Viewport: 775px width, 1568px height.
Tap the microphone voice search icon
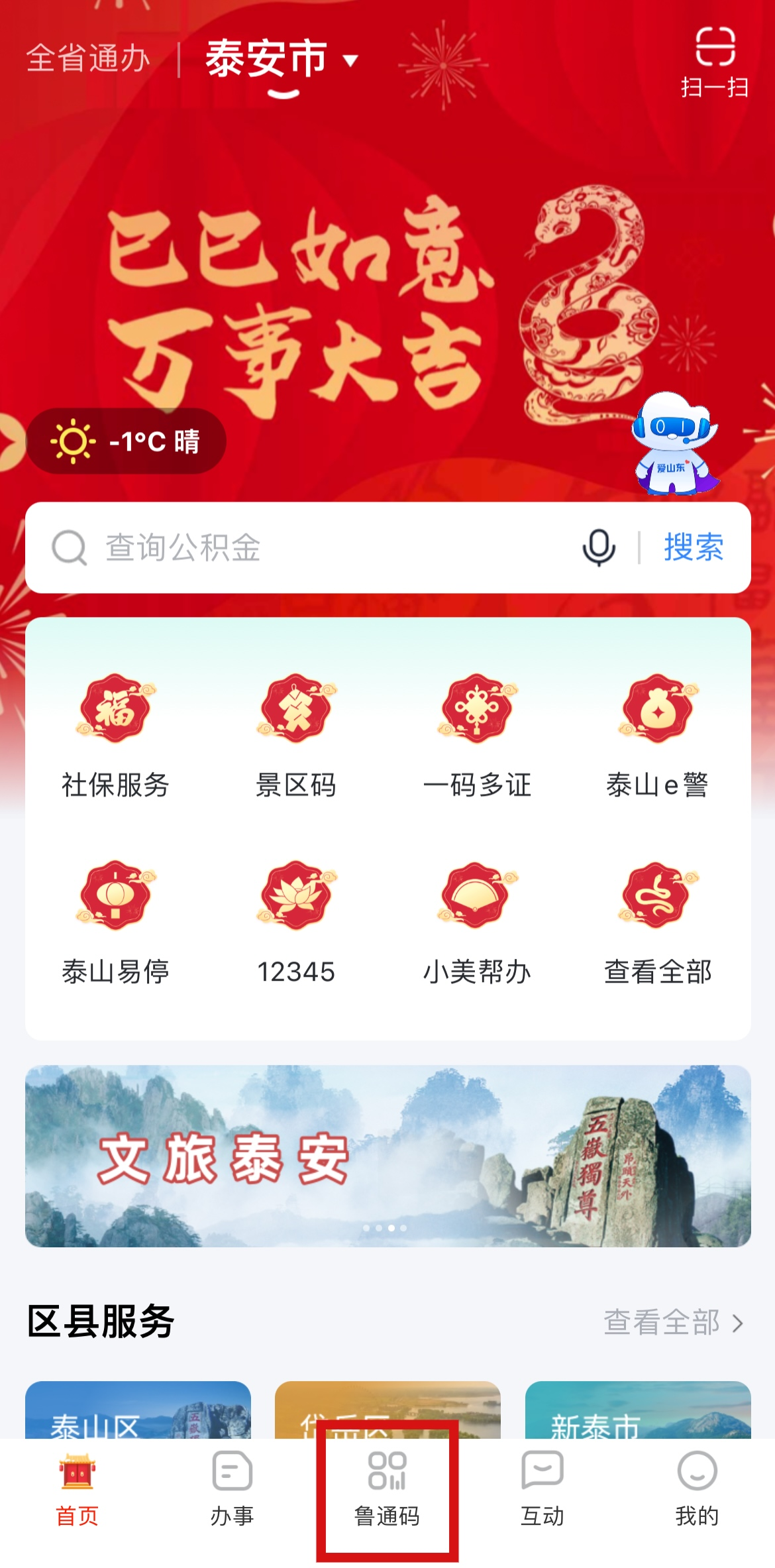598,547
